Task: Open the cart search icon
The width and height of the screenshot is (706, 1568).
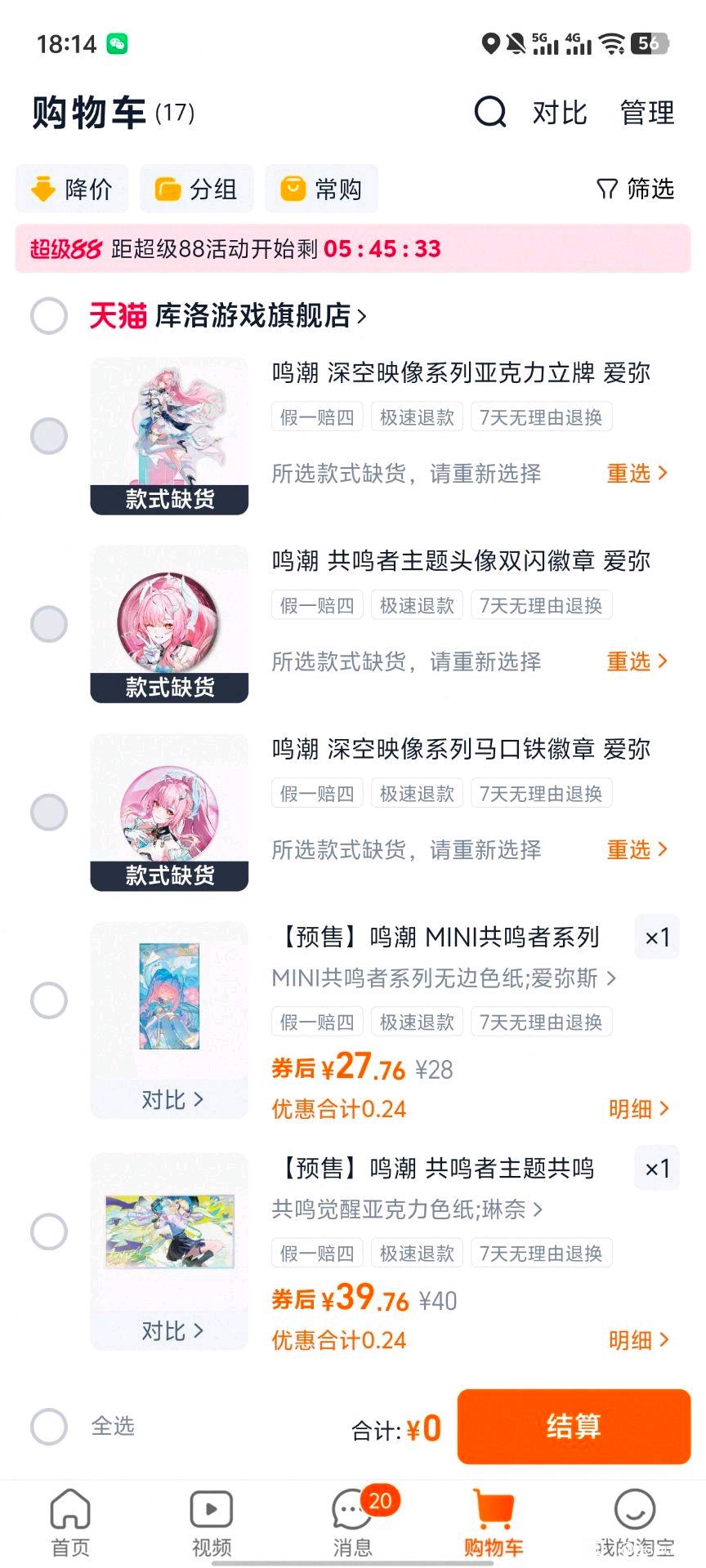Action: tap(490, 112)
